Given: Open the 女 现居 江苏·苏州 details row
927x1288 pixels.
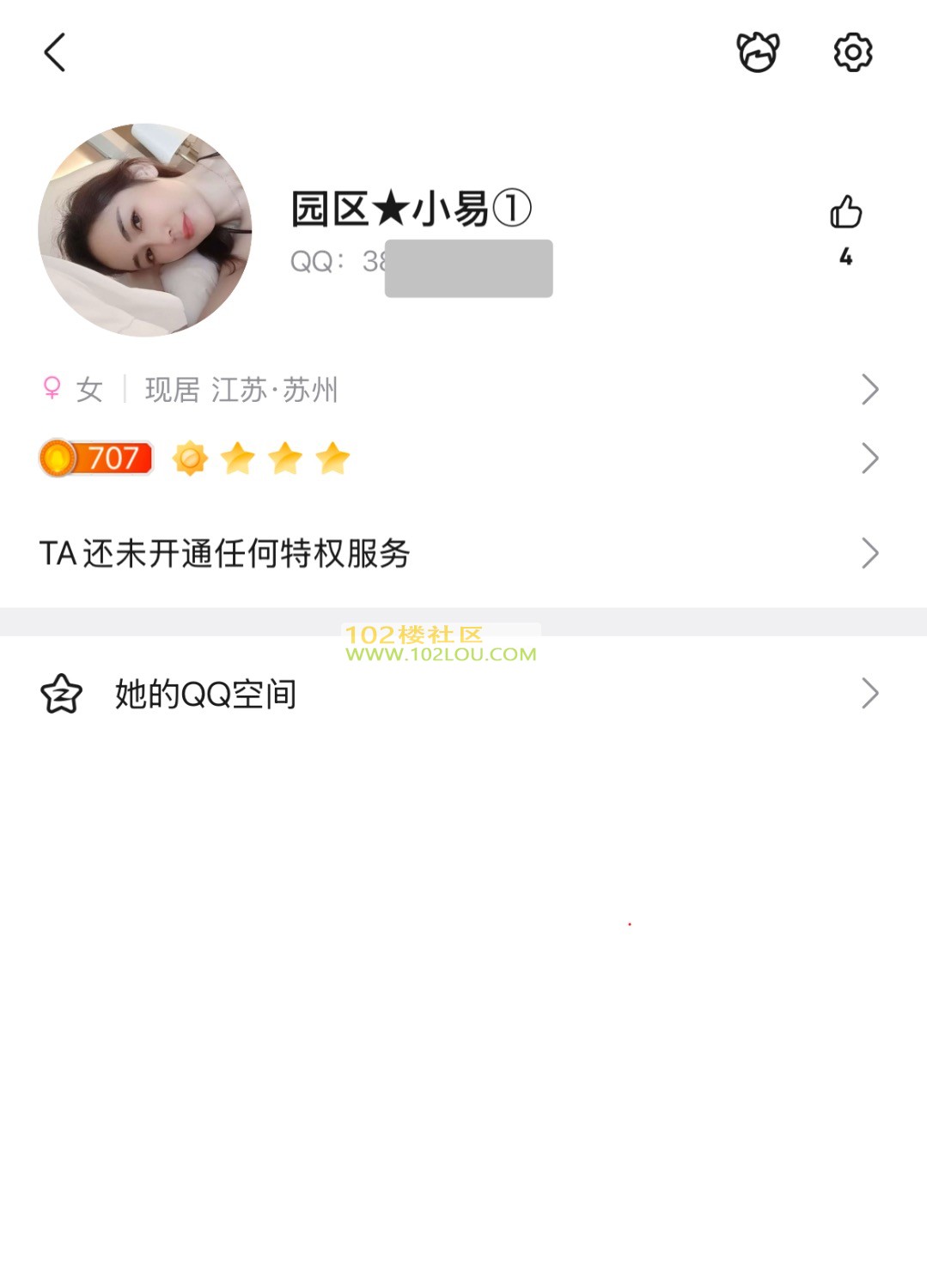Looking at the screenshot, I should (x=462, y=390).
